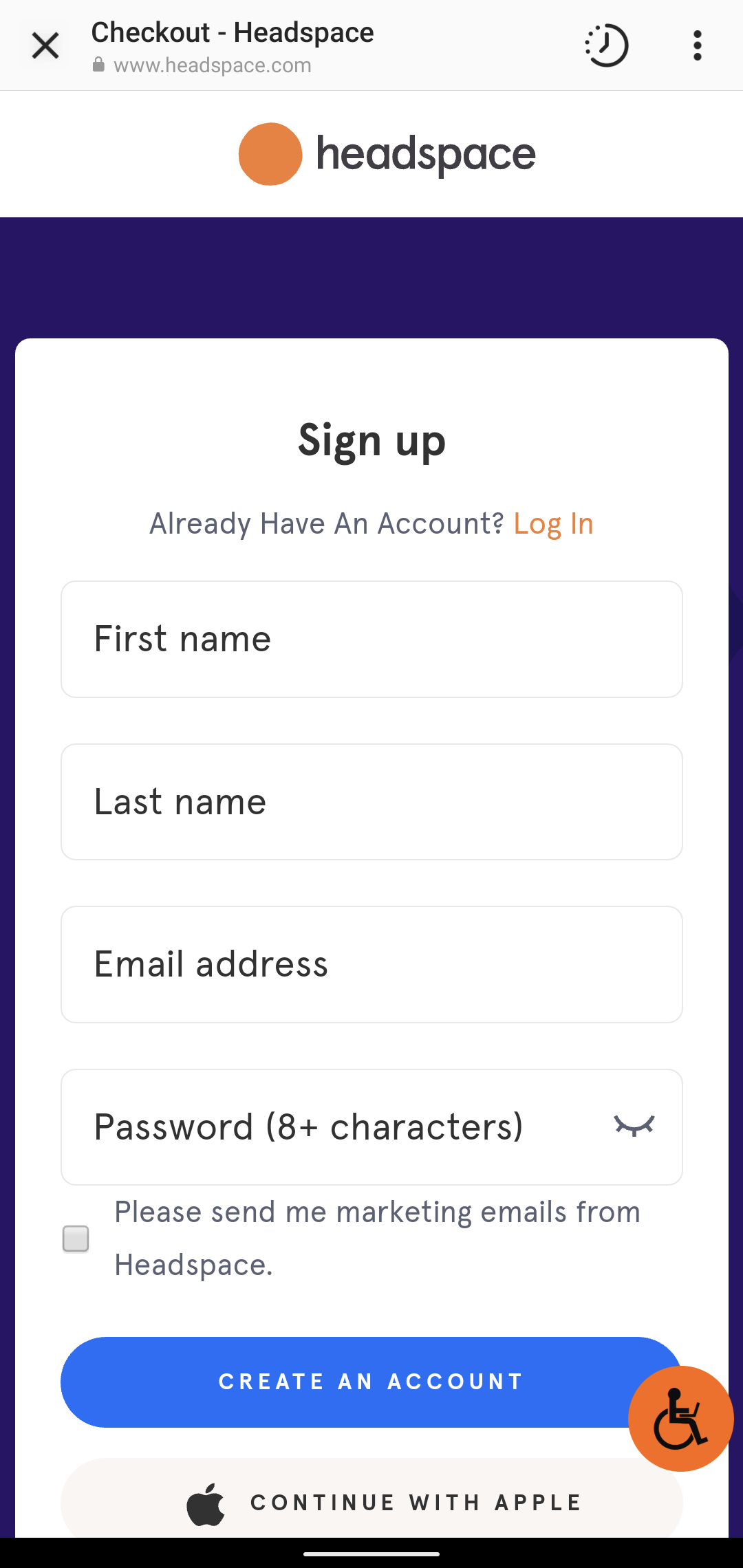Tap the gesture bar at screen bottom

click(x=371, y=1553)
